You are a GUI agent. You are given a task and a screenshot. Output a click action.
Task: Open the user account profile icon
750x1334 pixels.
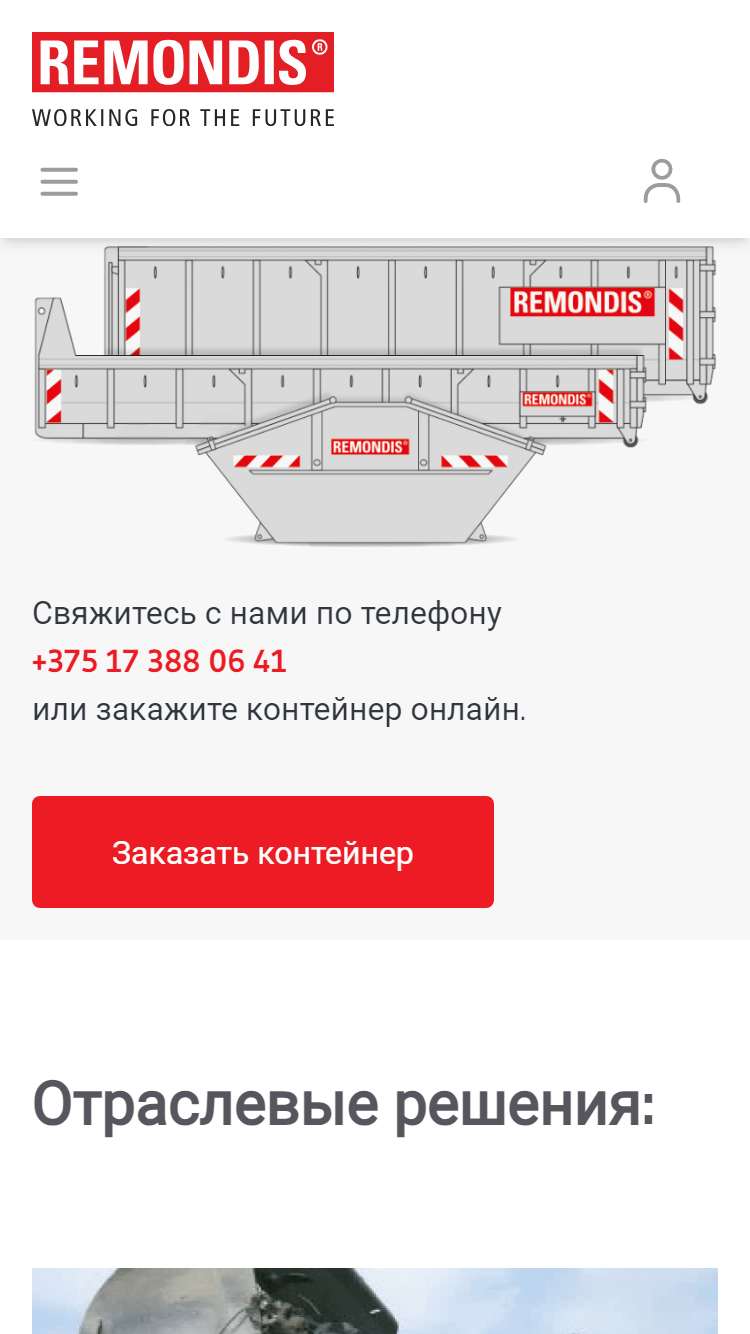tap(662, 181)
